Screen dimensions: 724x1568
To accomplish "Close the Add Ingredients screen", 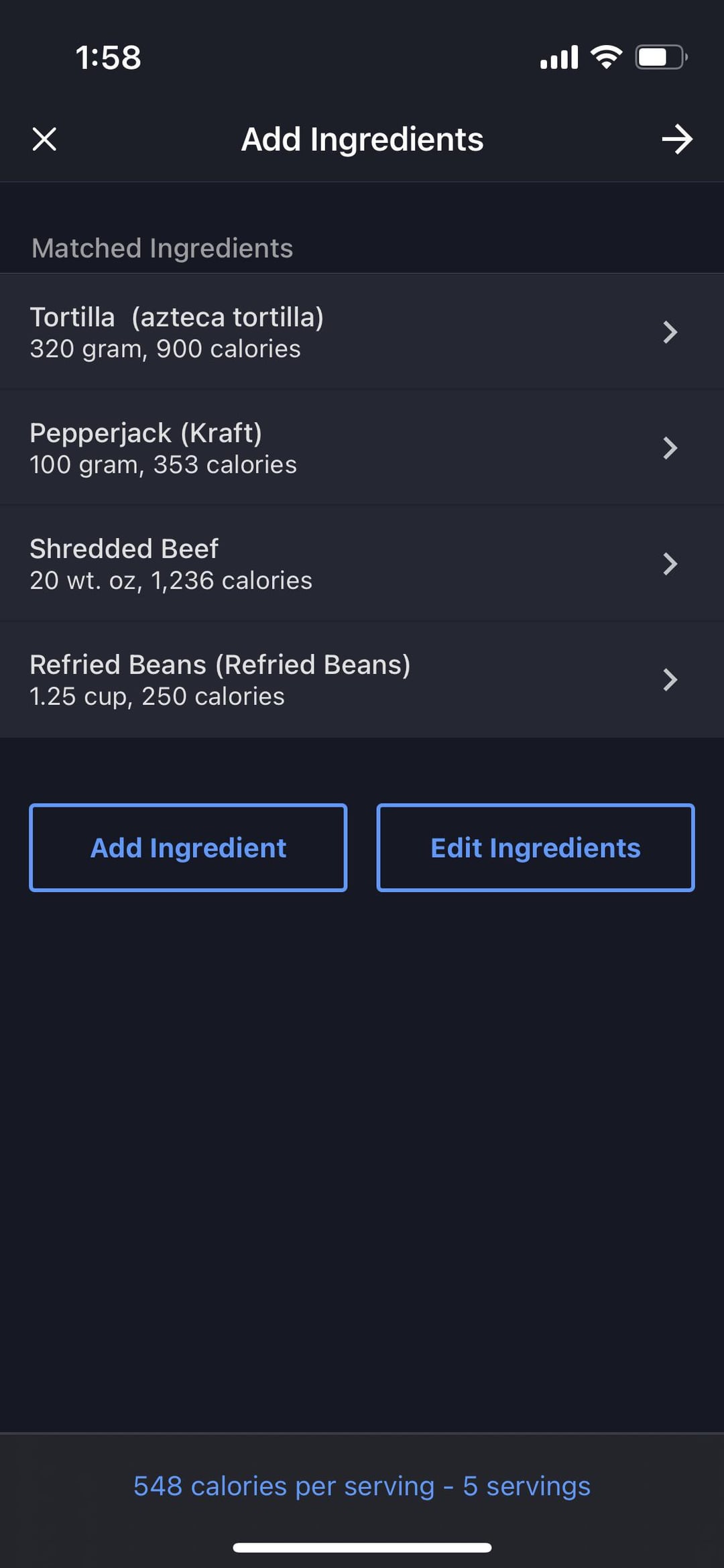I will pyautogui.click(x=44, y=139).
